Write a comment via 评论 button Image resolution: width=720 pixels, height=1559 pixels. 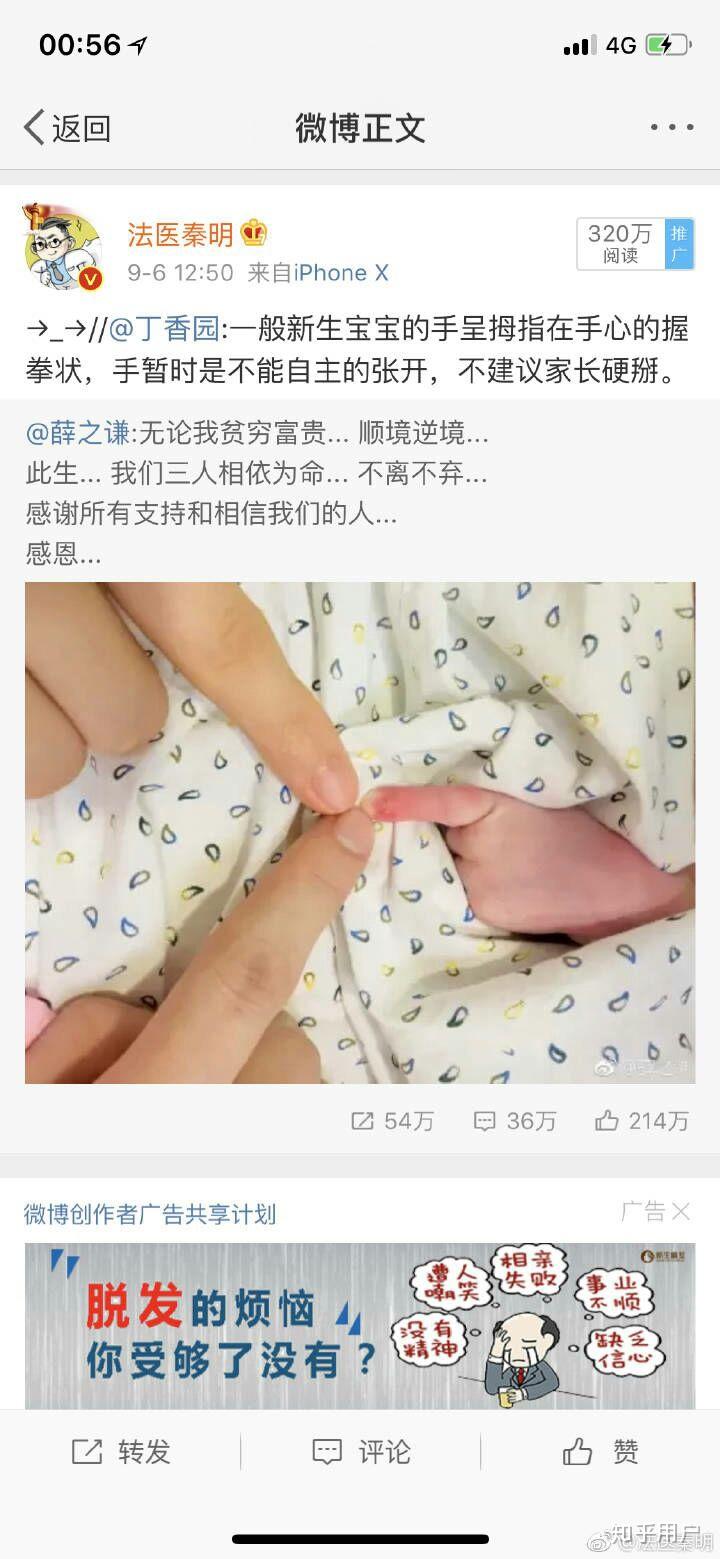(x=361, y=1452)
